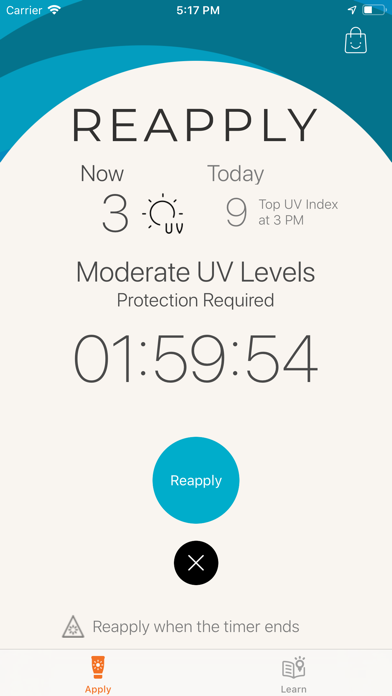Select the Apply tab
Viewport: 392px width, 696px height.
tap(98, 674)
